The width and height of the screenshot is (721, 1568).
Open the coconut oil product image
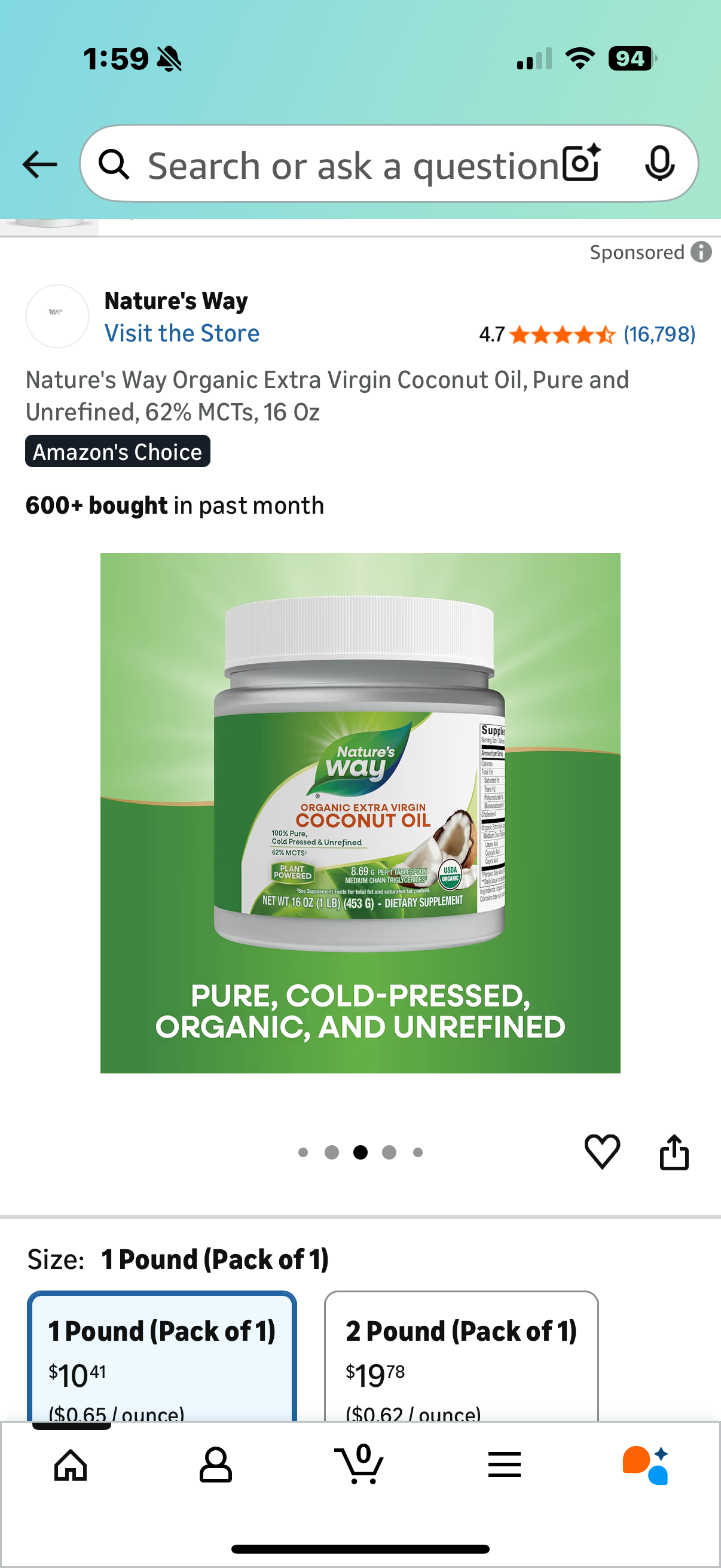coord(360,813)
